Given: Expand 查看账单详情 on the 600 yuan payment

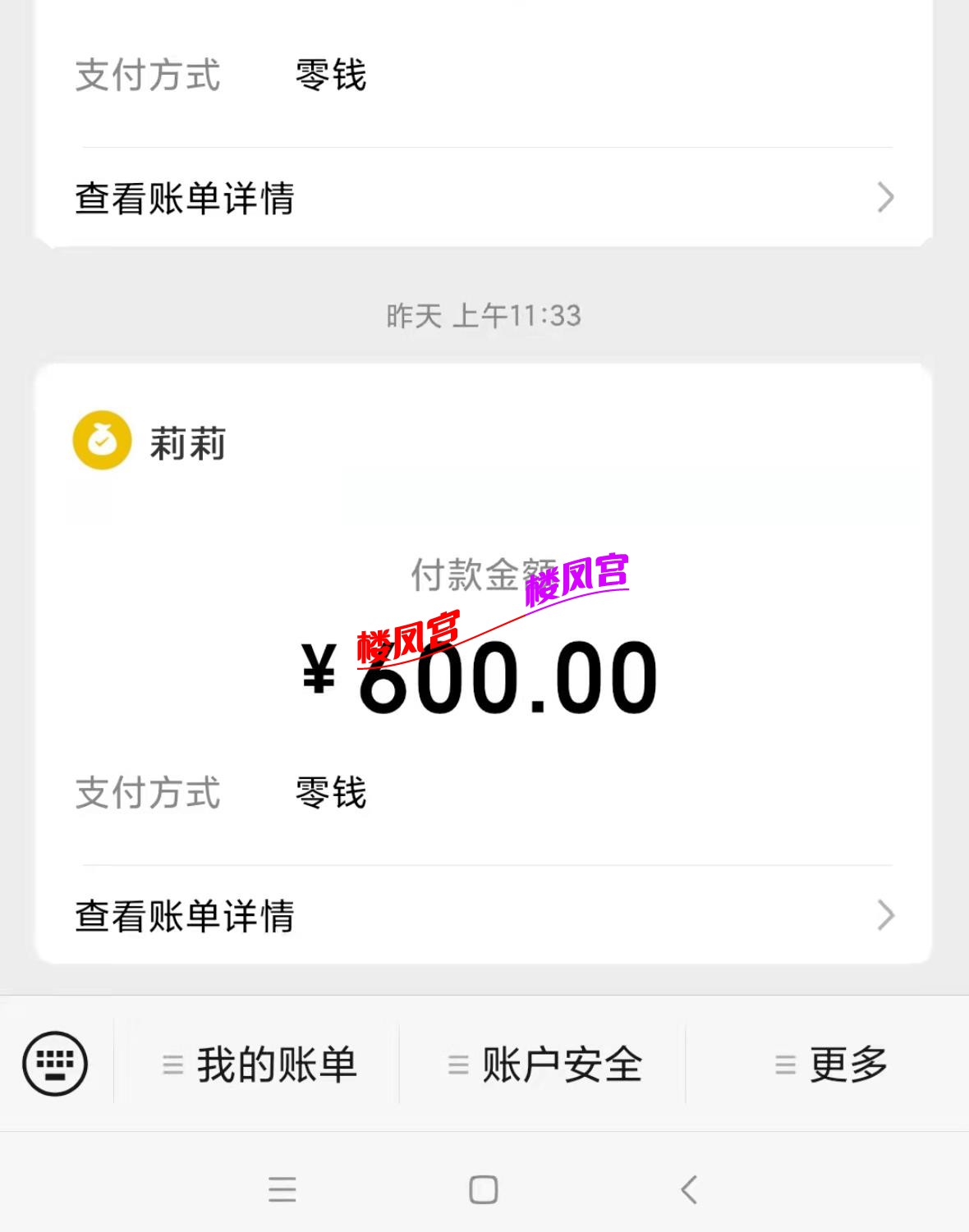Looking at the screenshot, I should click(184, 915).
